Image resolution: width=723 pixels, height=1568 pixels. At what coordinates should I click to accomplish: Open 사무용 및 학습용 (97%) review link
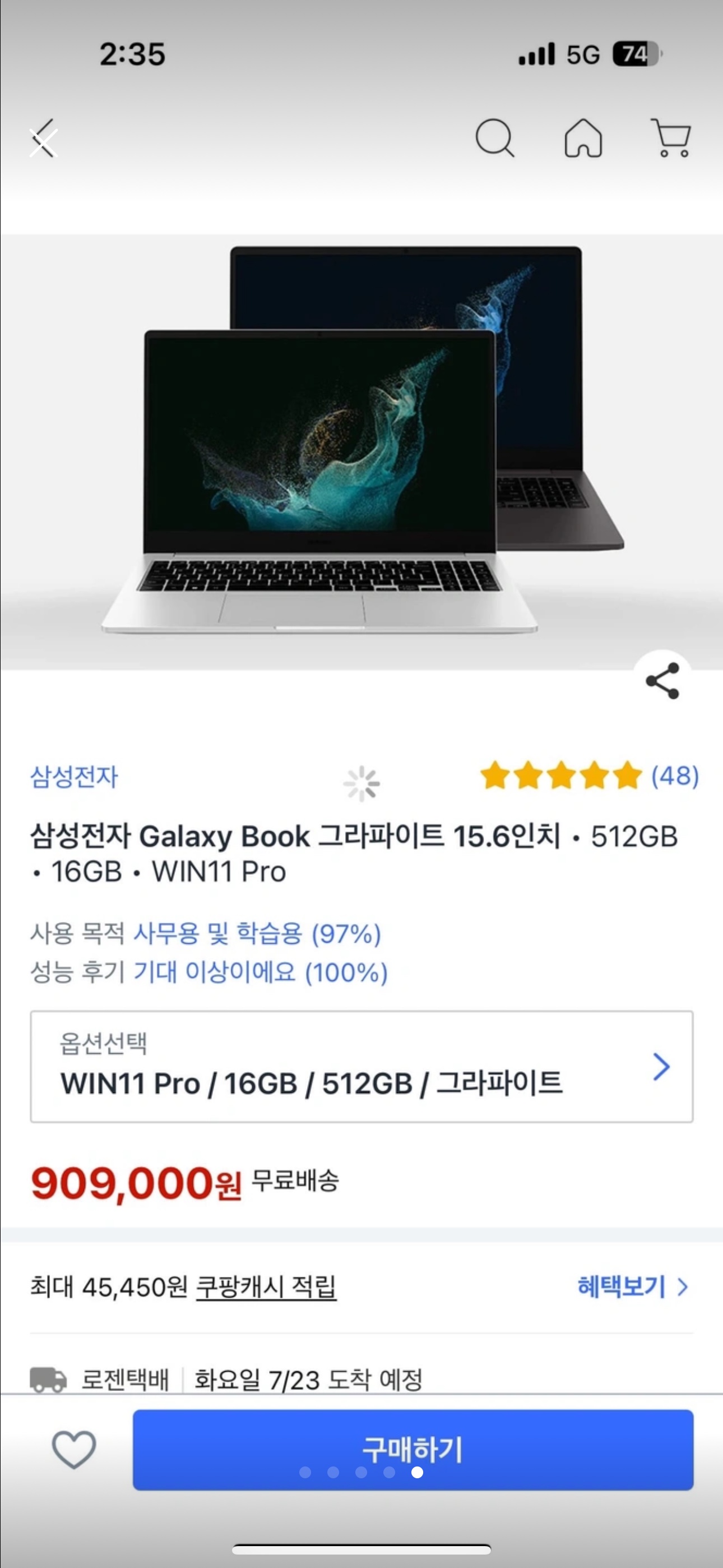tap(257, 933)
